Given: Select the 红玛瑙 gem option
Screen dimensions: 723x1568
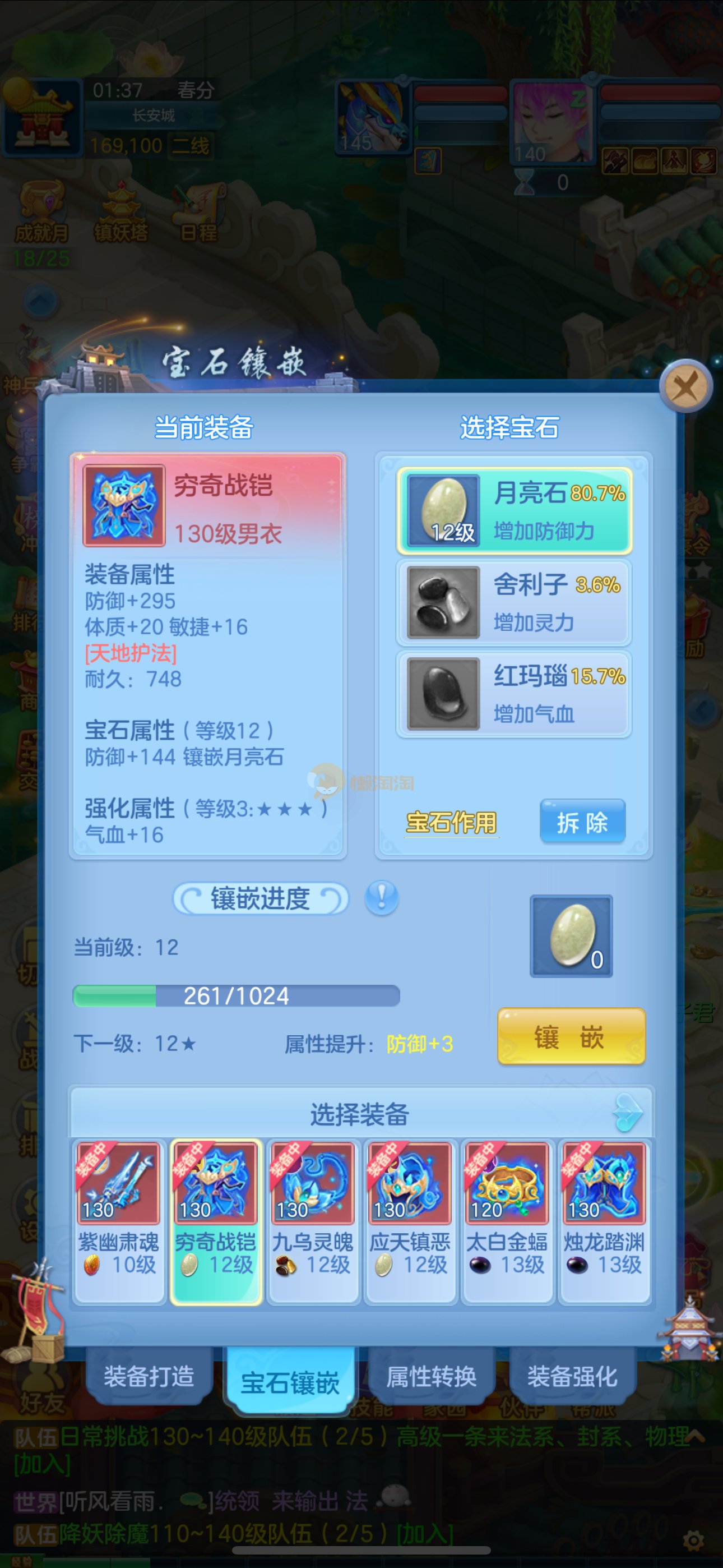Looking at the screenshot, I should (x=515, y=693).
